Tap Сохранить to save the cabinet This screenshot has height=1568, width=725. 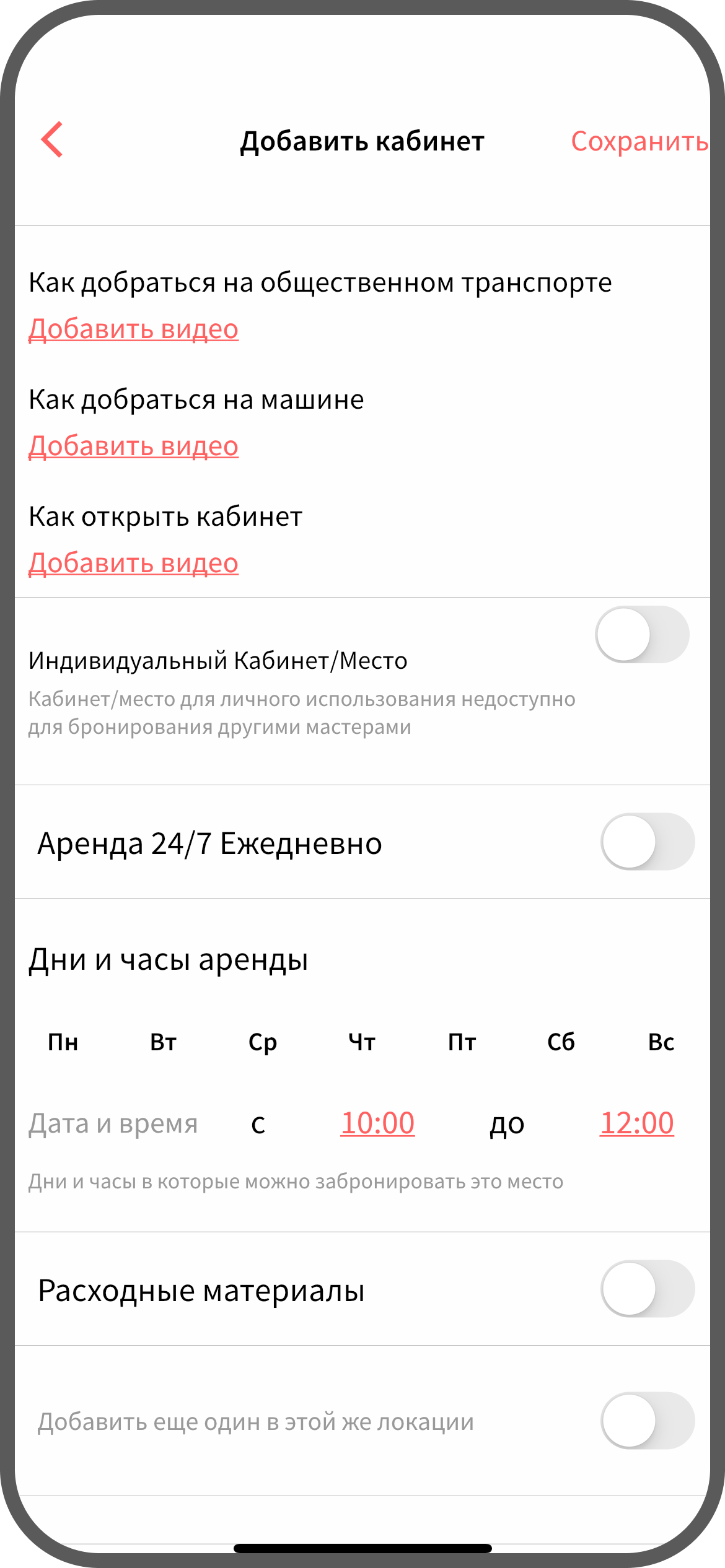(x=639, y=142)
